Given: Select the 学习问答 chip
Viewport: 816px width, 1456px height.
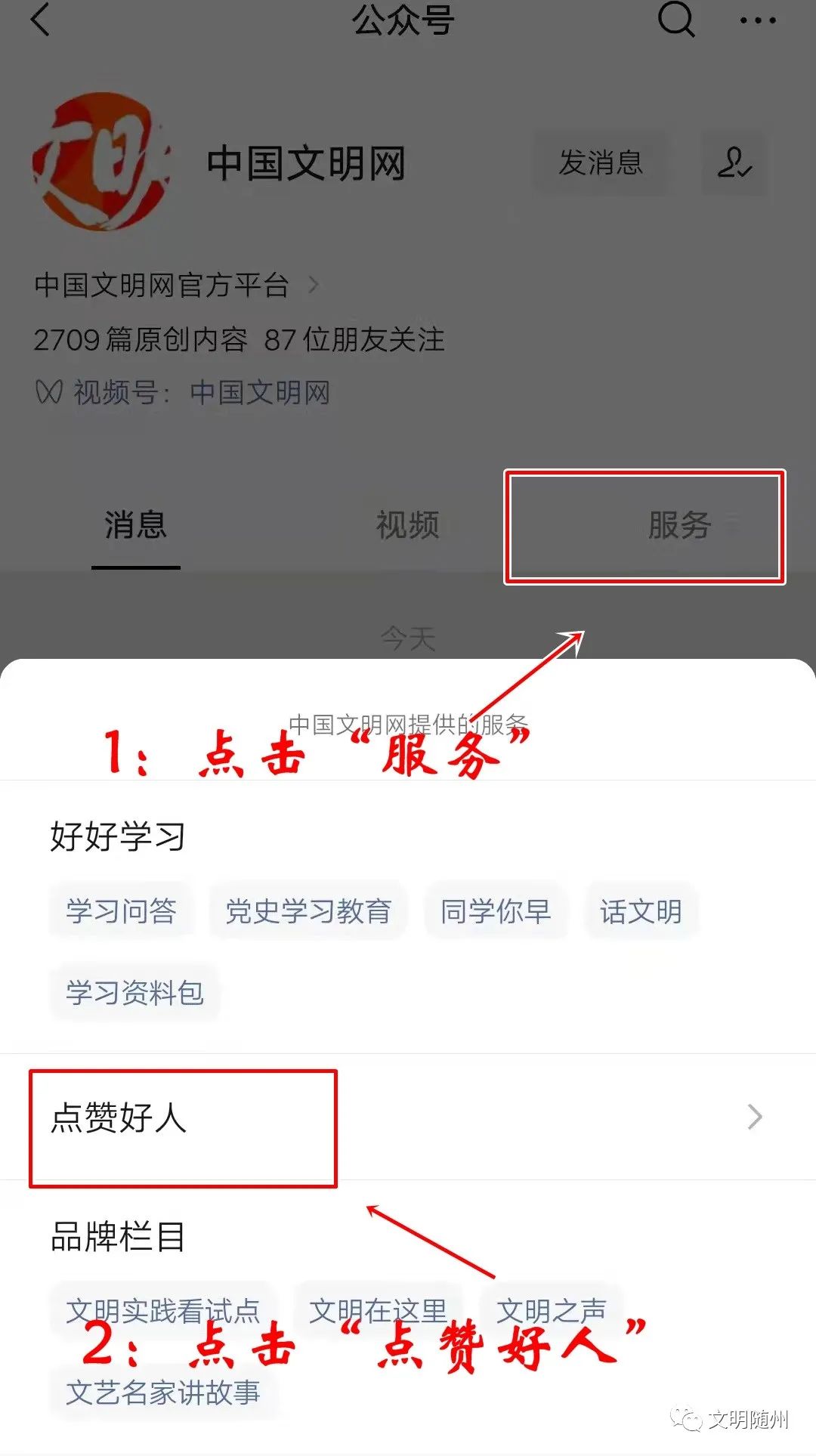Looking at the screenshot, I should pyautogui.click(x=121, y=911).
